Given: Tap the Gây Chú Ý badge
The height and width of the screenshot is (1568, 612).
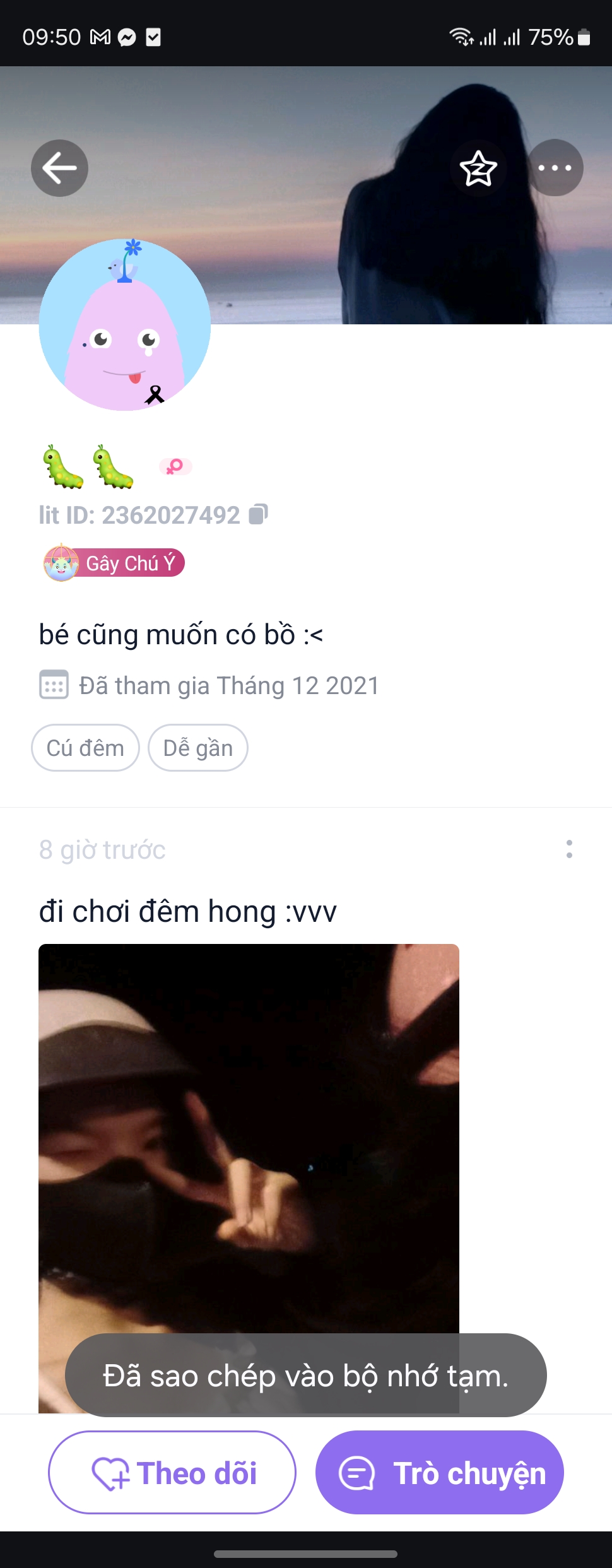Looking at the screenshot, I should tap(114, 562).
